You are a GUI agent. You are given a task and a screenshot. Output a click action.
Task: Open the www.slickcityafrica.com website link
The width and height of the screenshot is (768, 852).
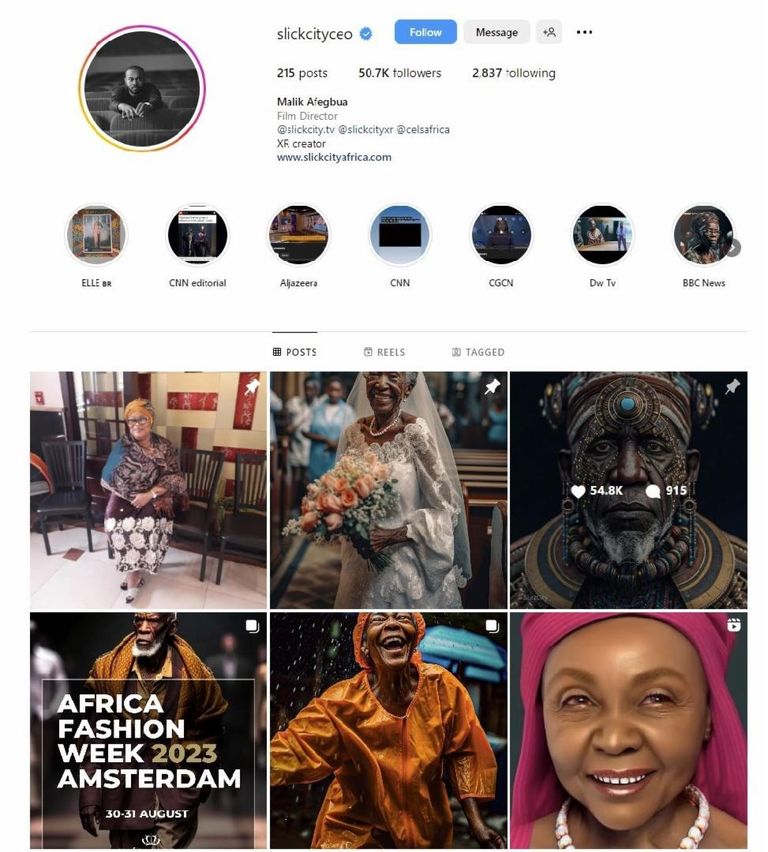tap(333, 157)
